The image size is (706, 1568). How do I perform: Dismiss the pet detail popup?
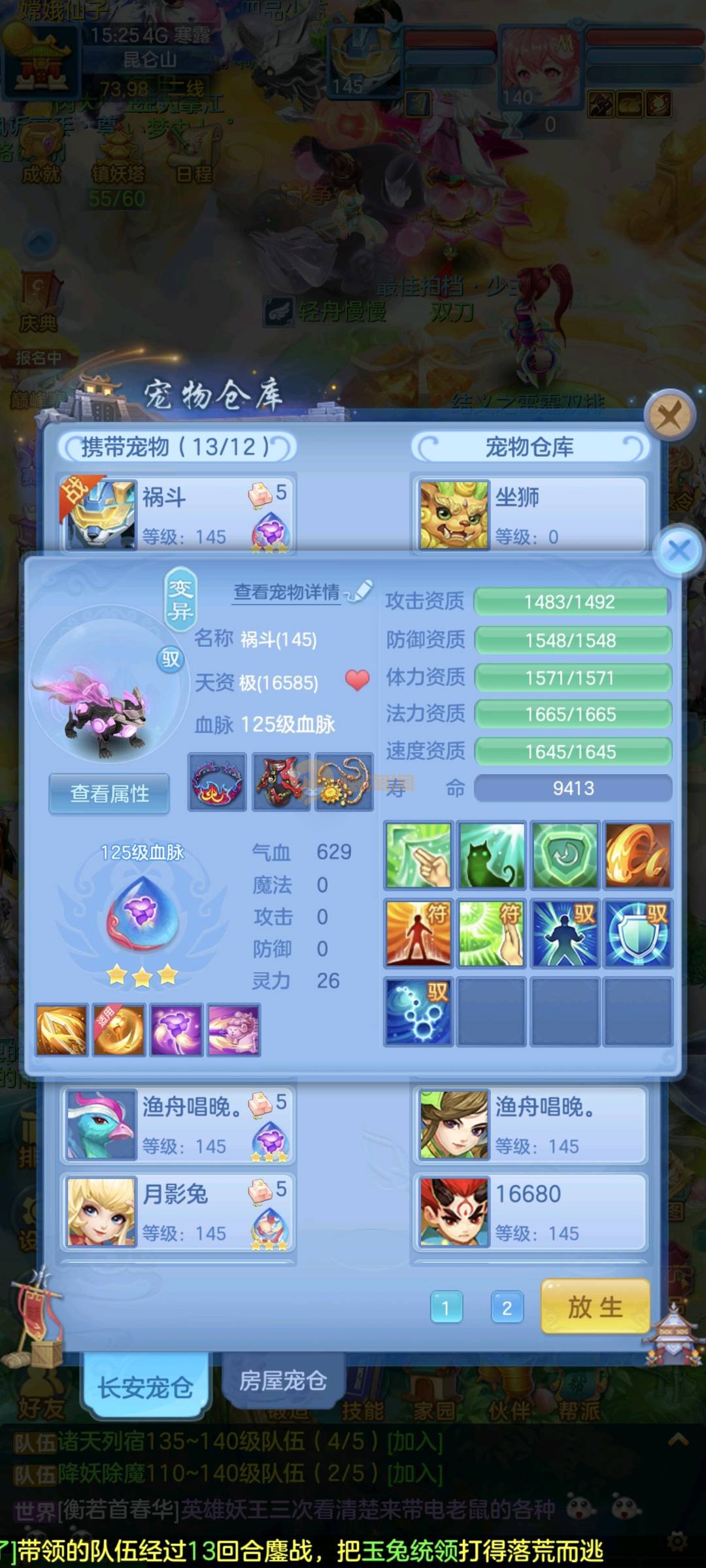(x=679, y=550)
